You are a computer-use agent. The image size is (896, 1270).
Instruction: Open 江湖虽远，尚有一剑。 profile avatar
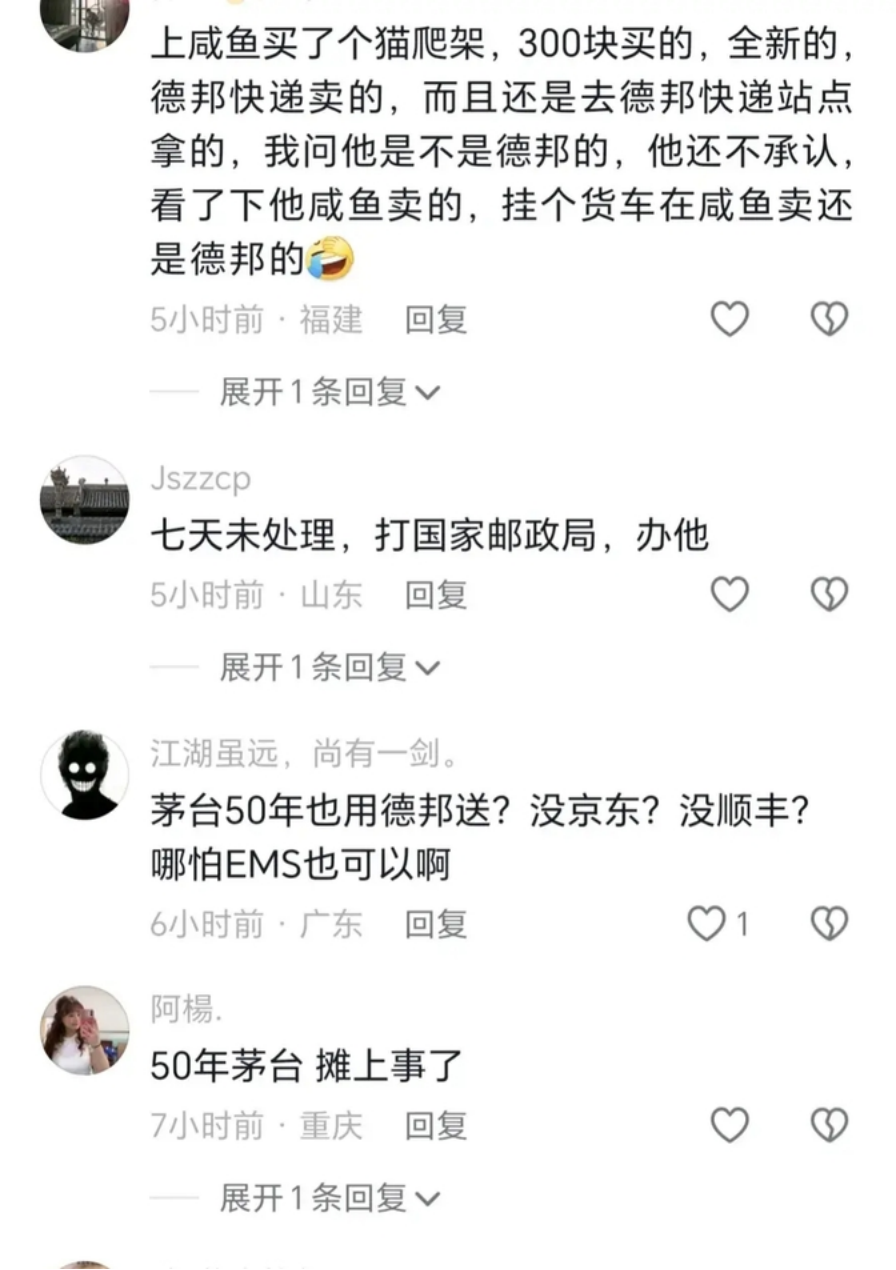[85, 775]
